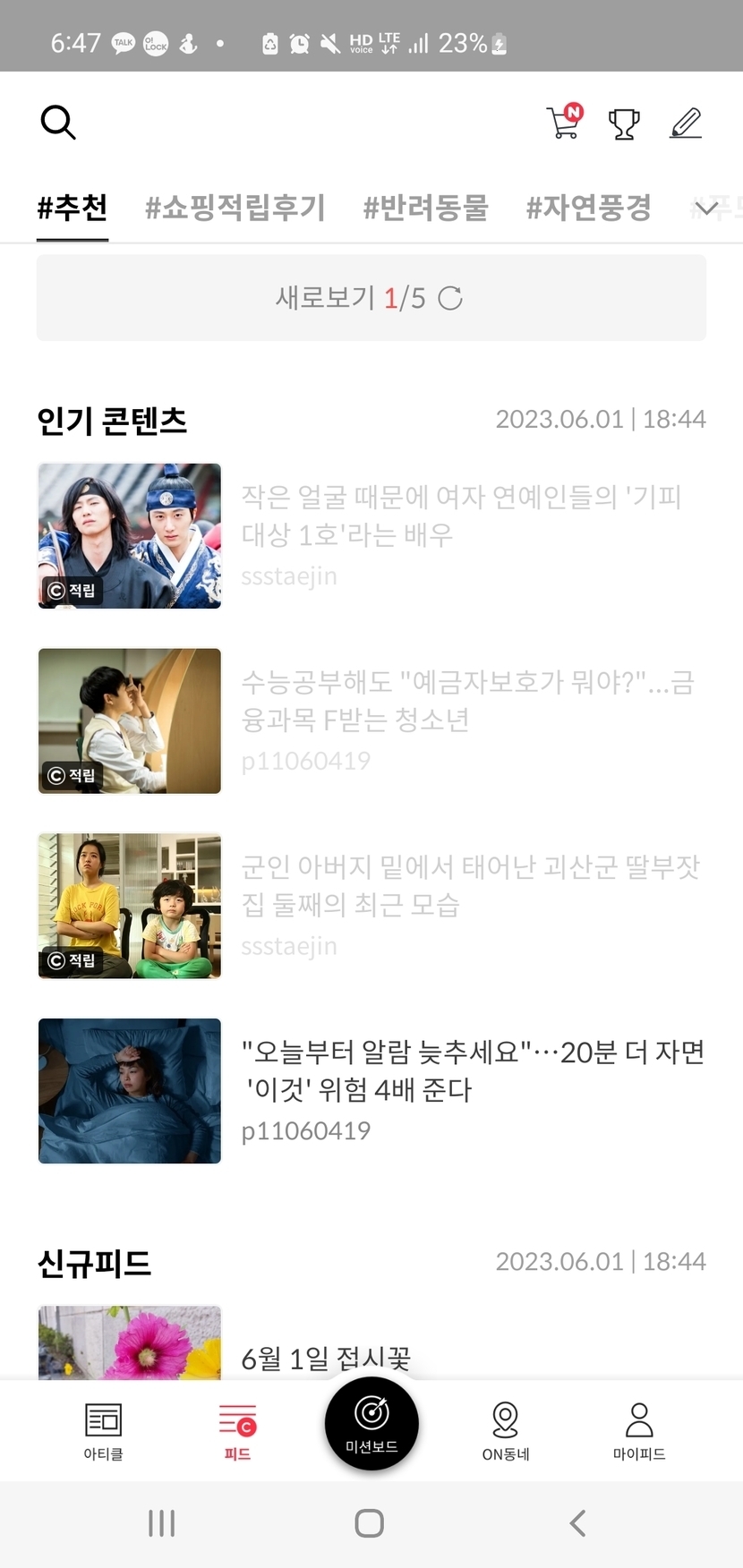Read the 수능공부해도 예금자보호 article
The image size is (743, 1568).
click(x=467, y=701)
